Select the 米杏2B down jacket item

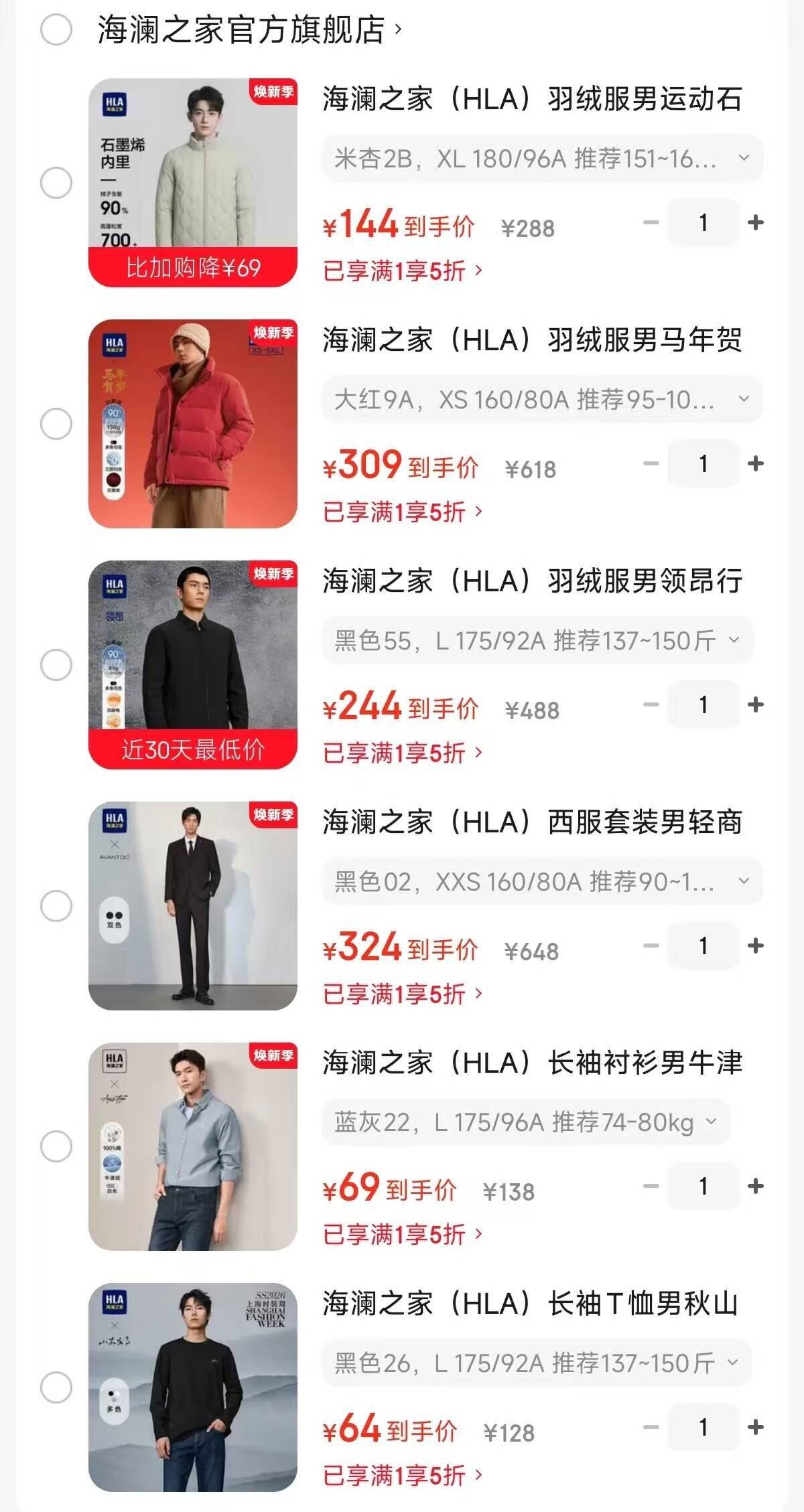(x=56, y=183)
